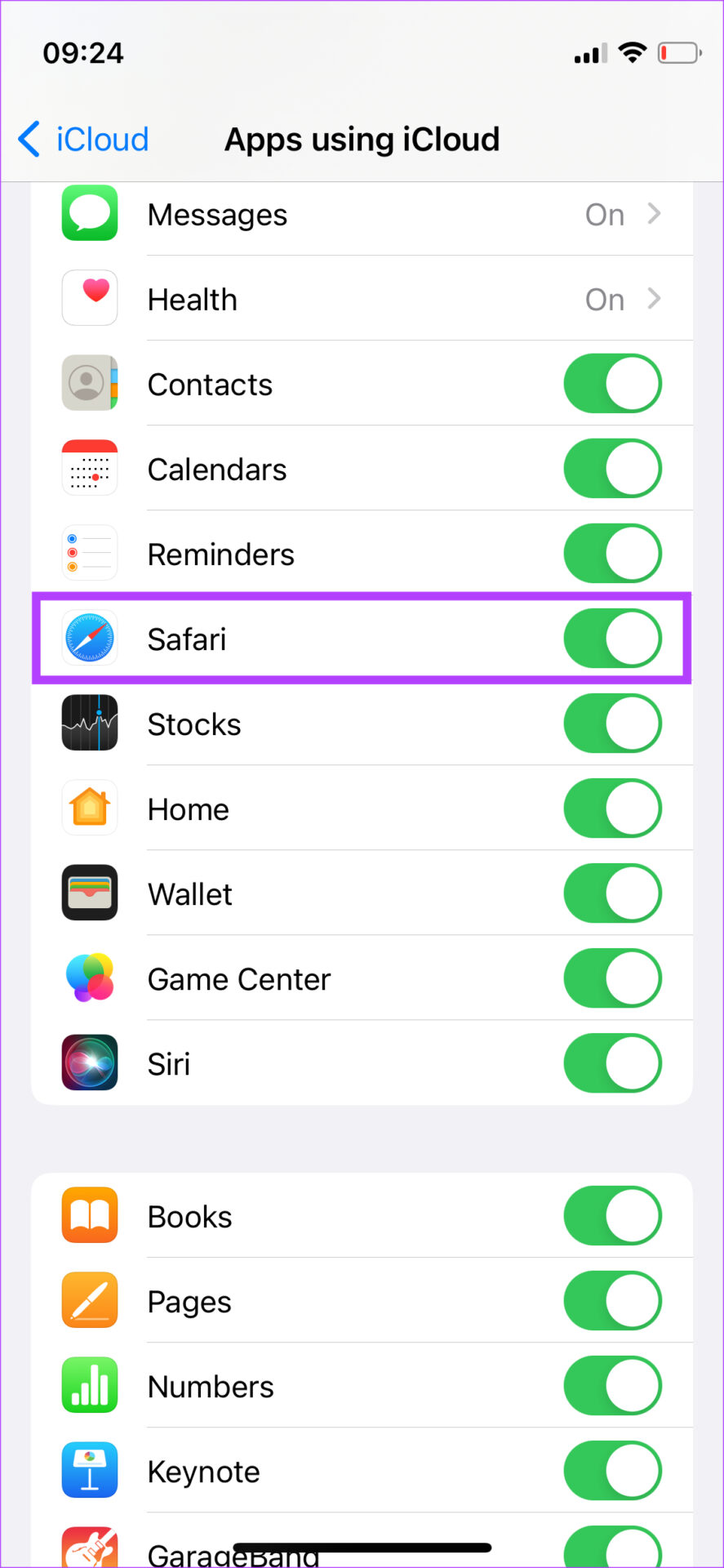This screenshot has height=1568, width=724.
Task: Open Health iCloud settings
Action: (362, 300)
